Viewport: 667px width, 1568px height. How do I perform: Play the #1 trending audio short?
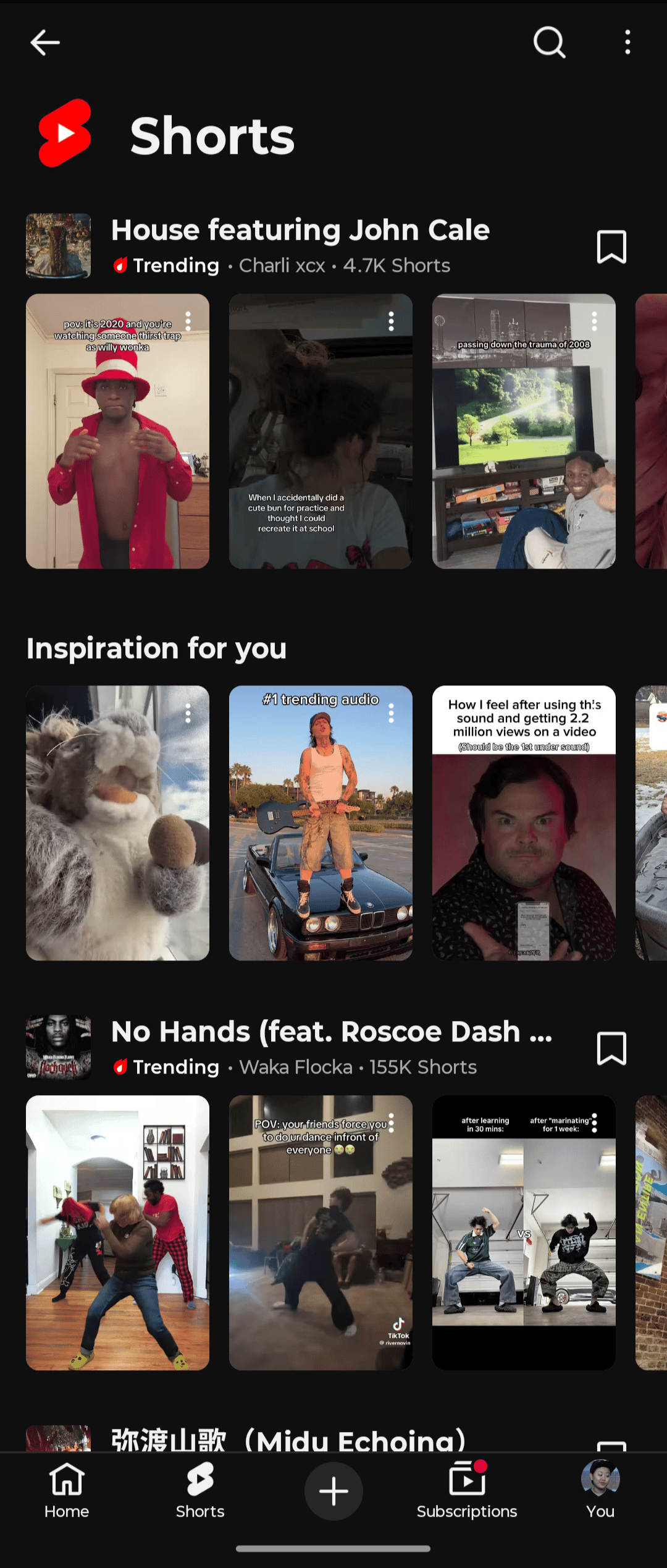[321, 834]
